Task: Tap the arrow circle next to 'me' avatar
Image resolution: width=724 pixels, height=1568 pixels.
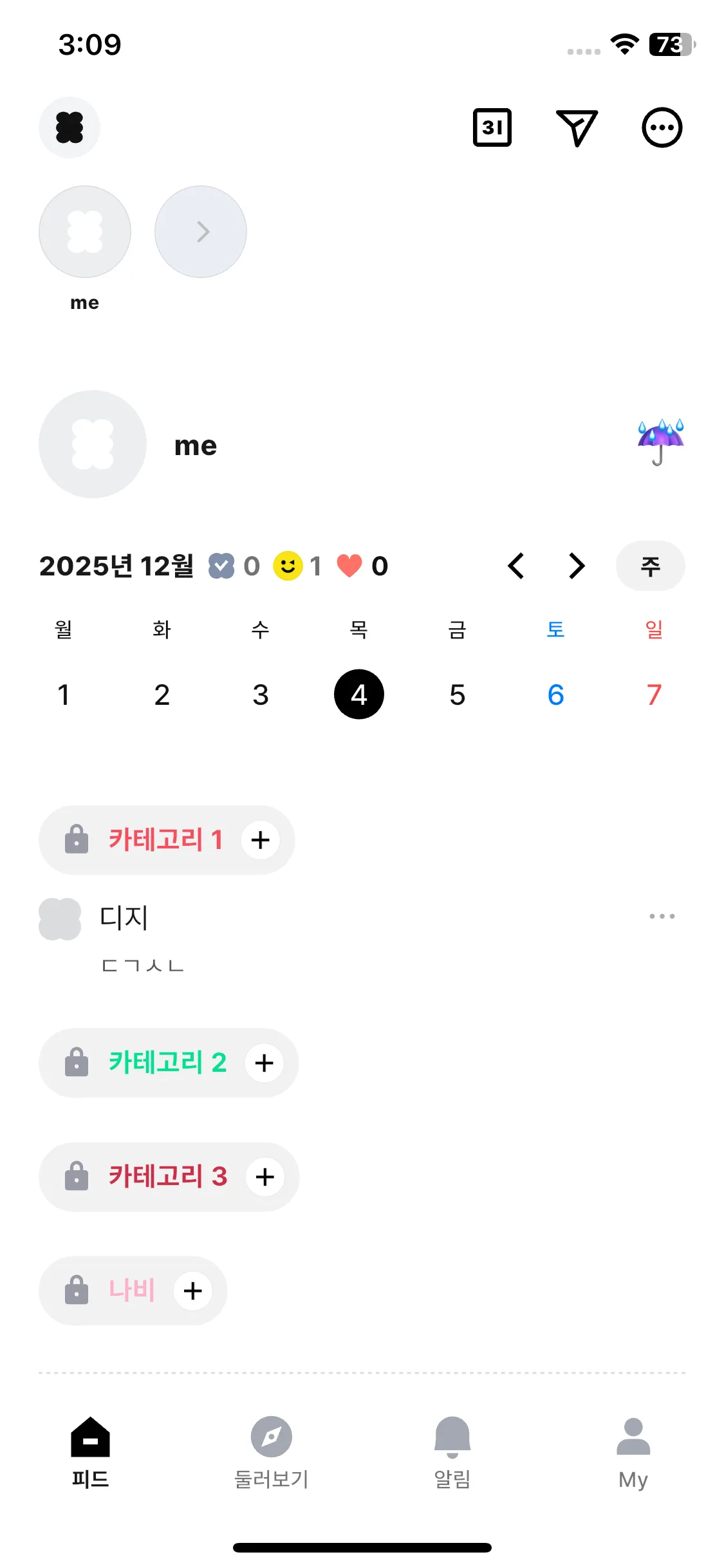Action: (201, 232)
